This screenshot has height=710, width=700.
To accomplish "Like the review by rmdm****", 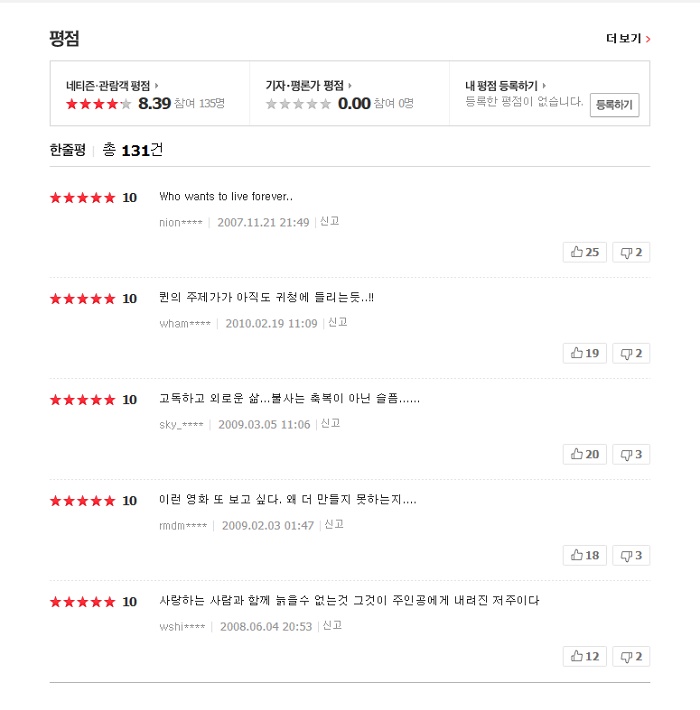I will pos(585,555).
